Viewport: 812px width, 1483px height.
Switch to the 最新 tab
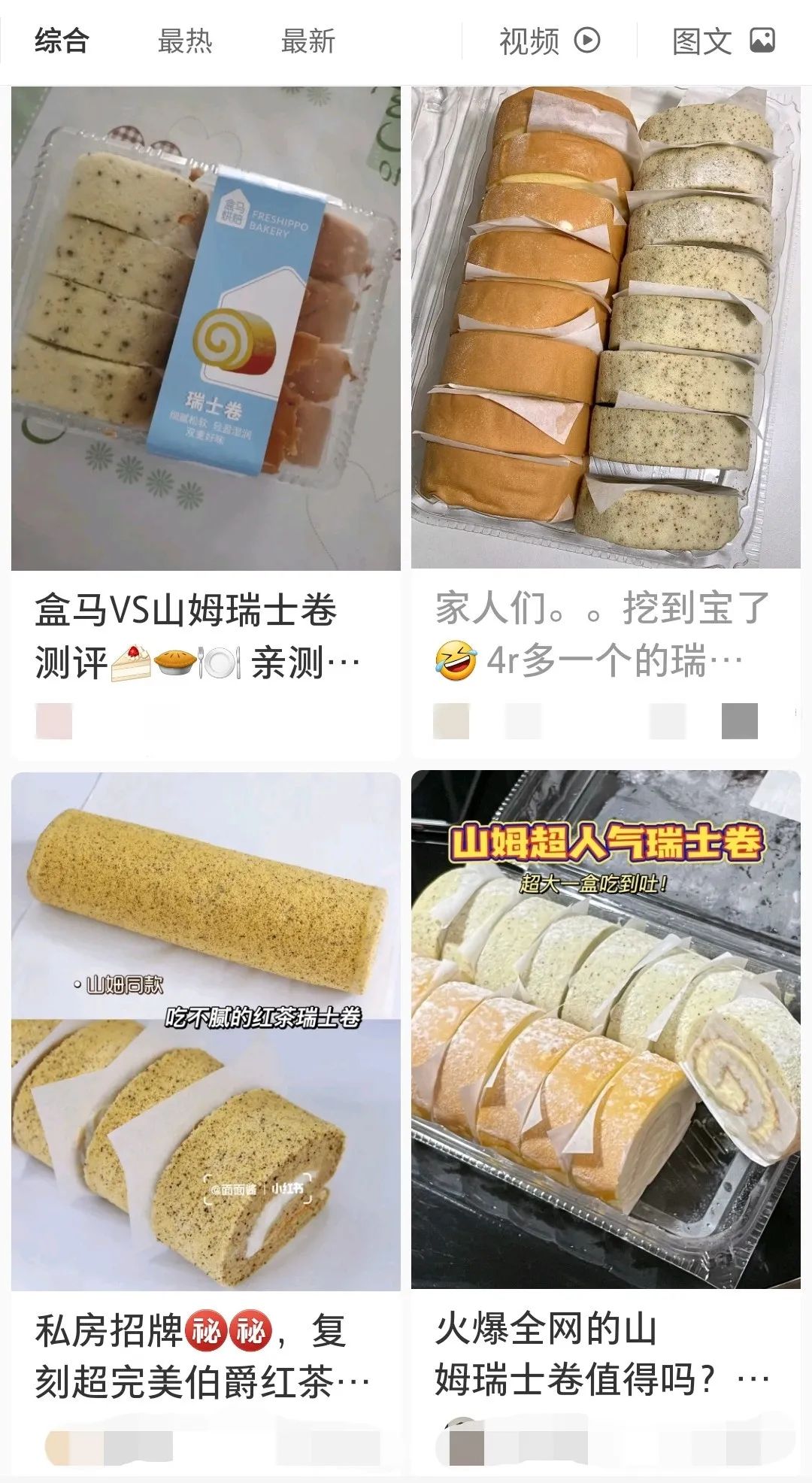point(309,41)
